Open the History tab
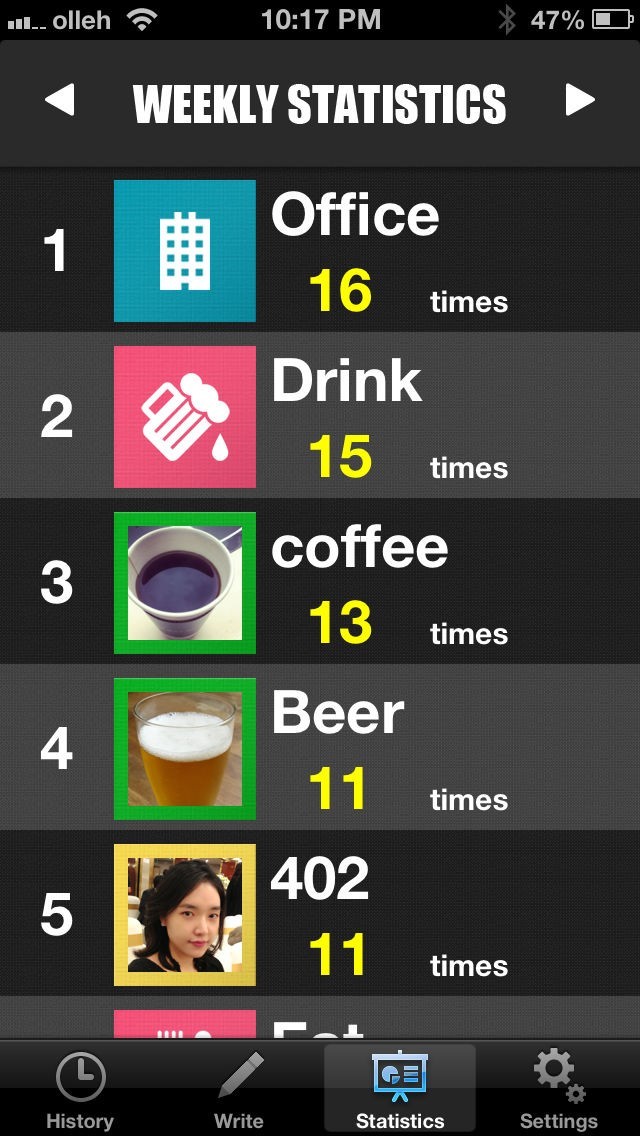Screen dimensions: 640x1136 pyautogui.click(x=80, y=1089)
